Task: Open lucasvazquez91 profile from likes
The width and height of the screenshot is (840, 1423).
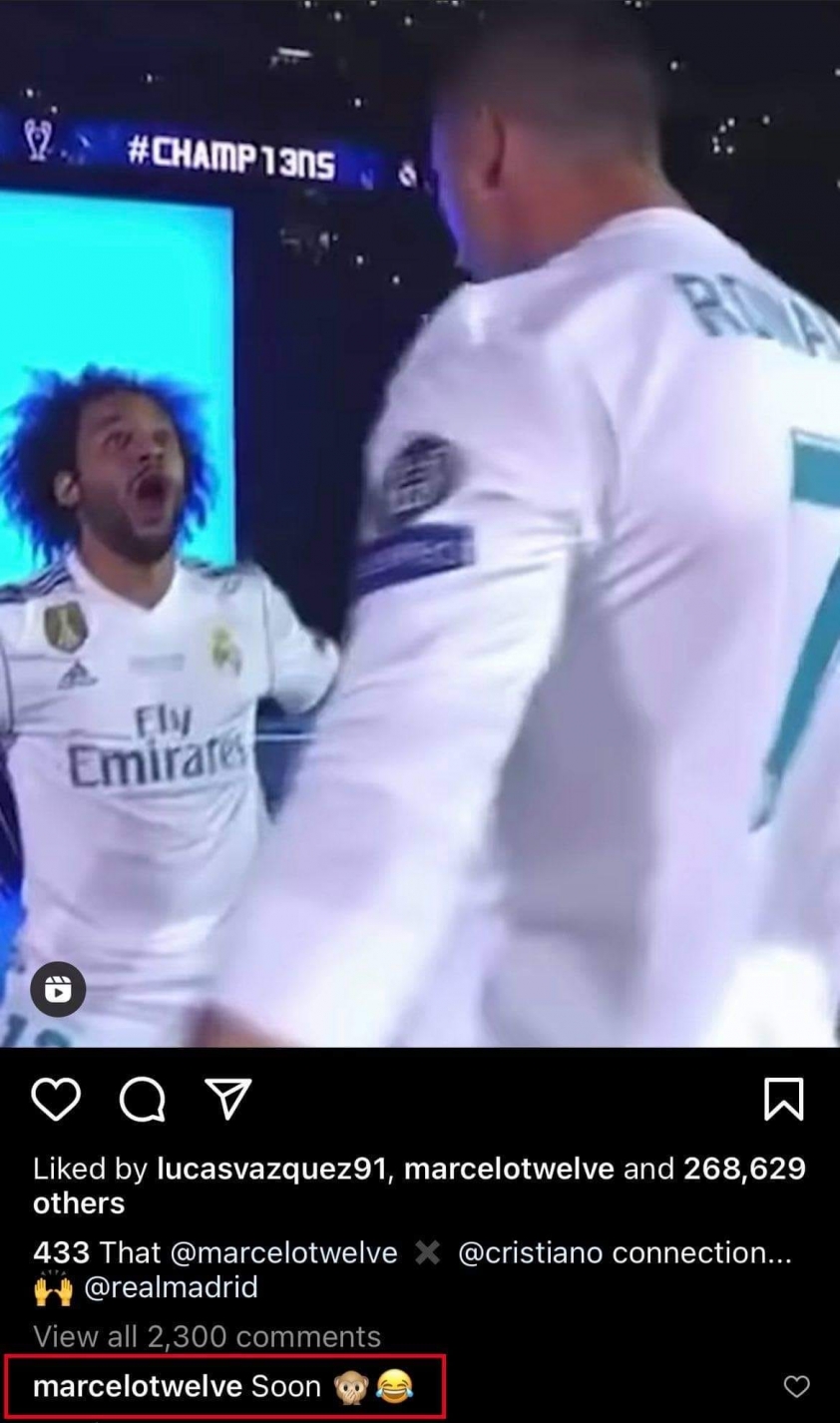Action: coord(271,1169)
